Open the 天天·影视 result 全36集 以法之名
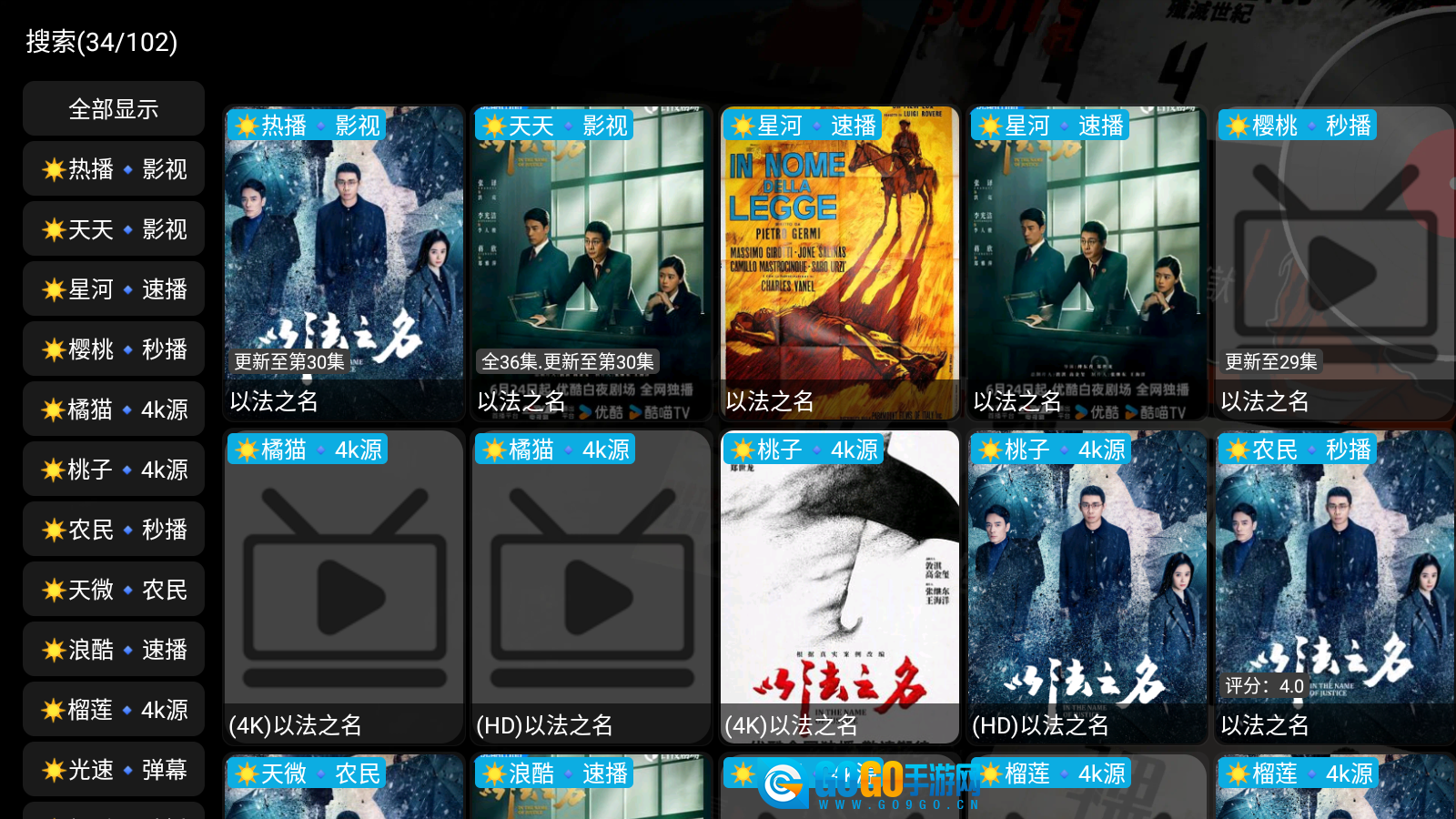The image size is (1456, 819). pyautogui.click(x=591, y=264)
